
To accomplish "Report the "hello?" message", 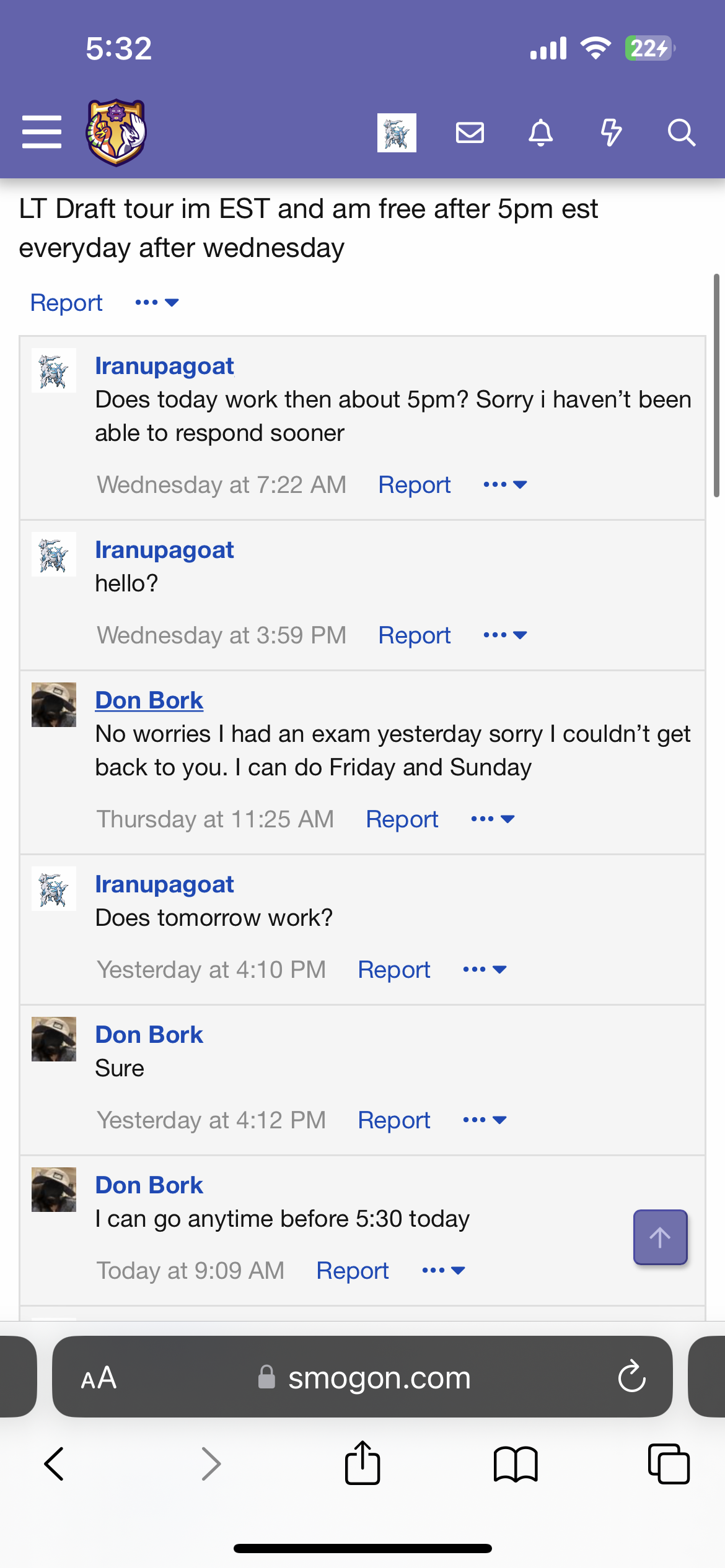I will coord(414,635).
